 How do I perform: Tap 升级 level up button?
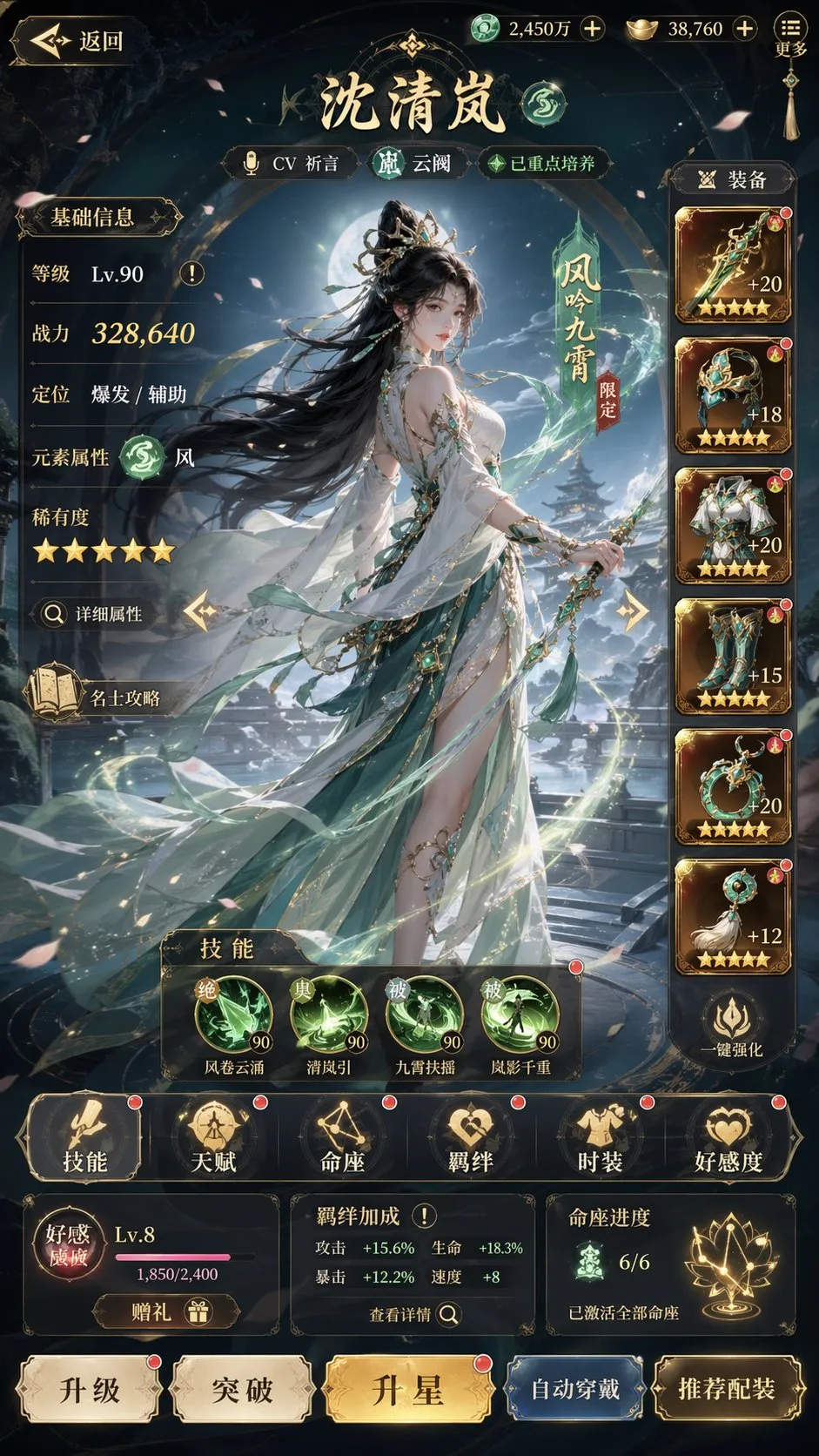point(90,1389)
